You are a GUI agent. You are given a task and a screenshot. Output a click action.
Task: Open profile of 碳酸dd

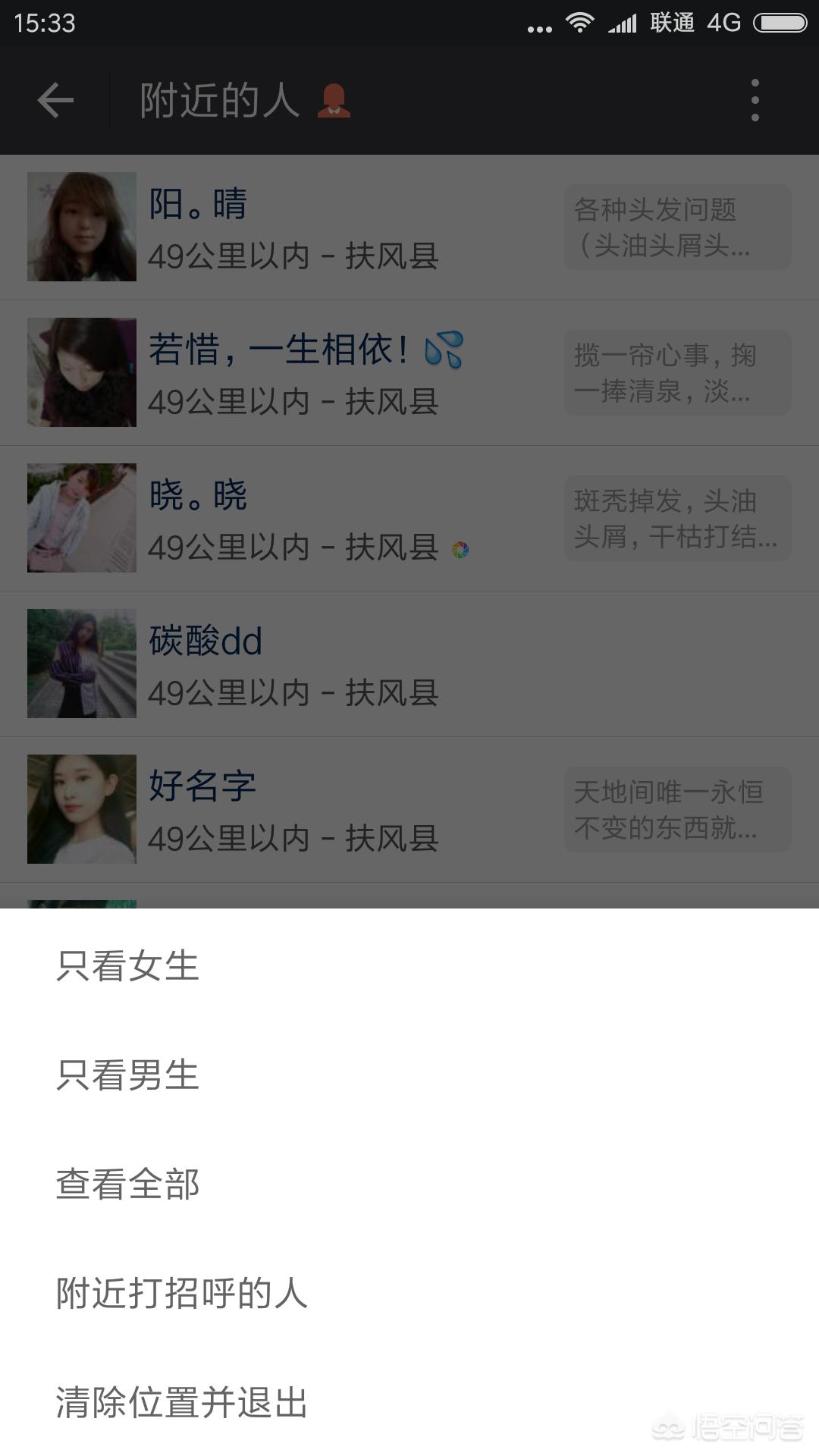pyautogui.click(x=409, y=664)
